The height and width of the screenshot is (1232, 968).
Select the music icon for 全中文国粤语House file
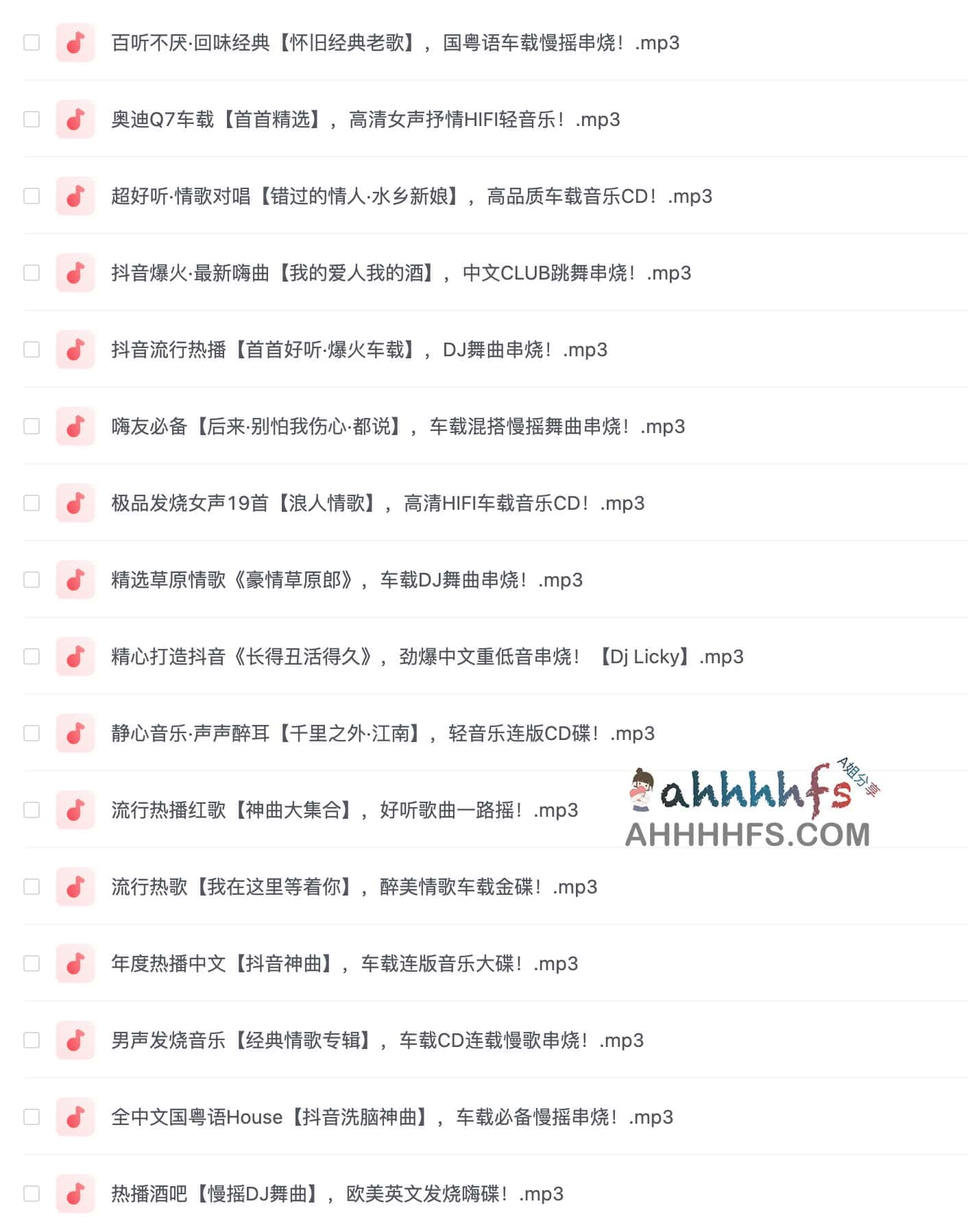pos(73,1117)
